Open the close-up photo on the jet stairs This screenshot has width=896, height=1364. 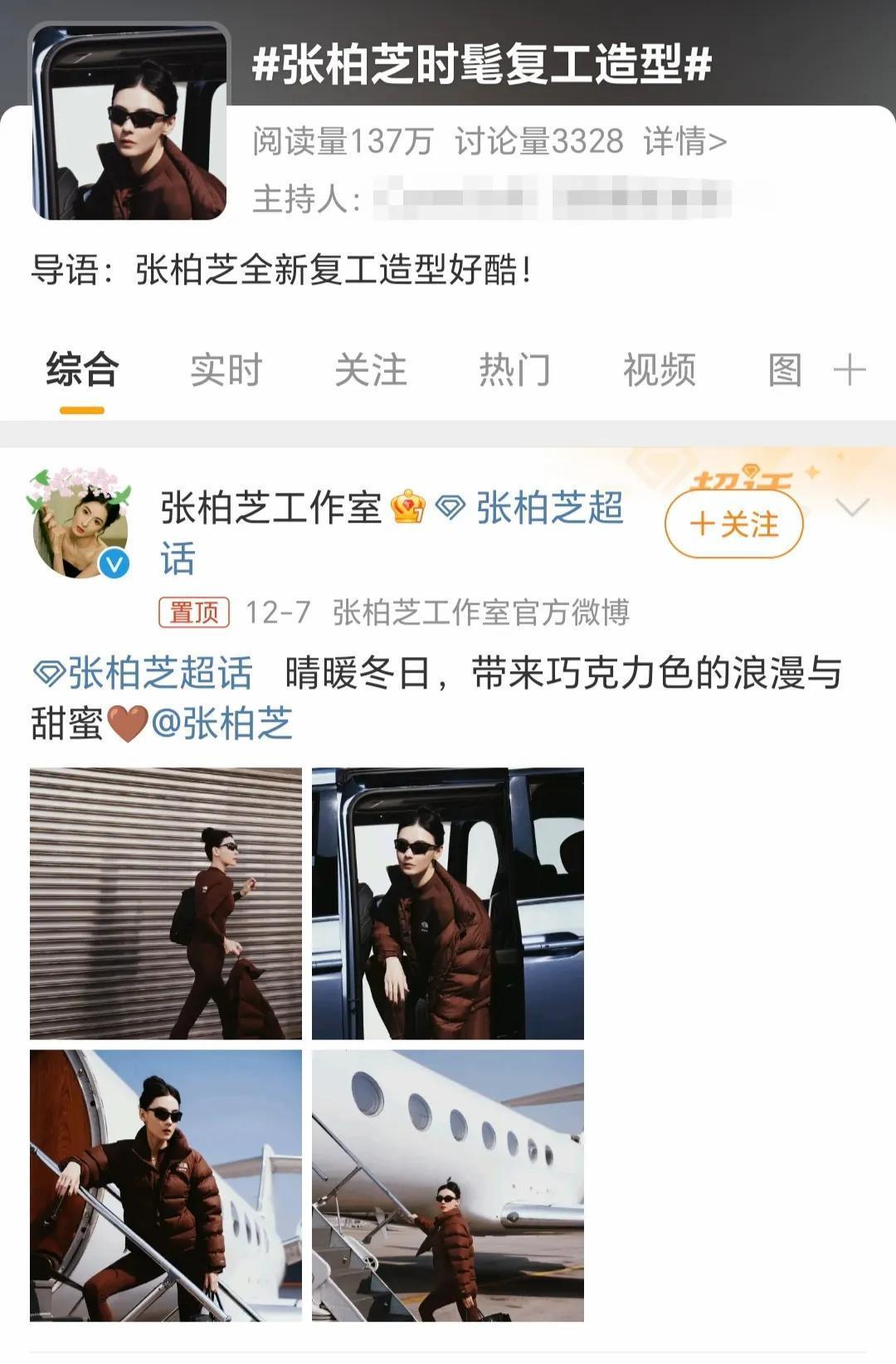tap(166, 1186)
